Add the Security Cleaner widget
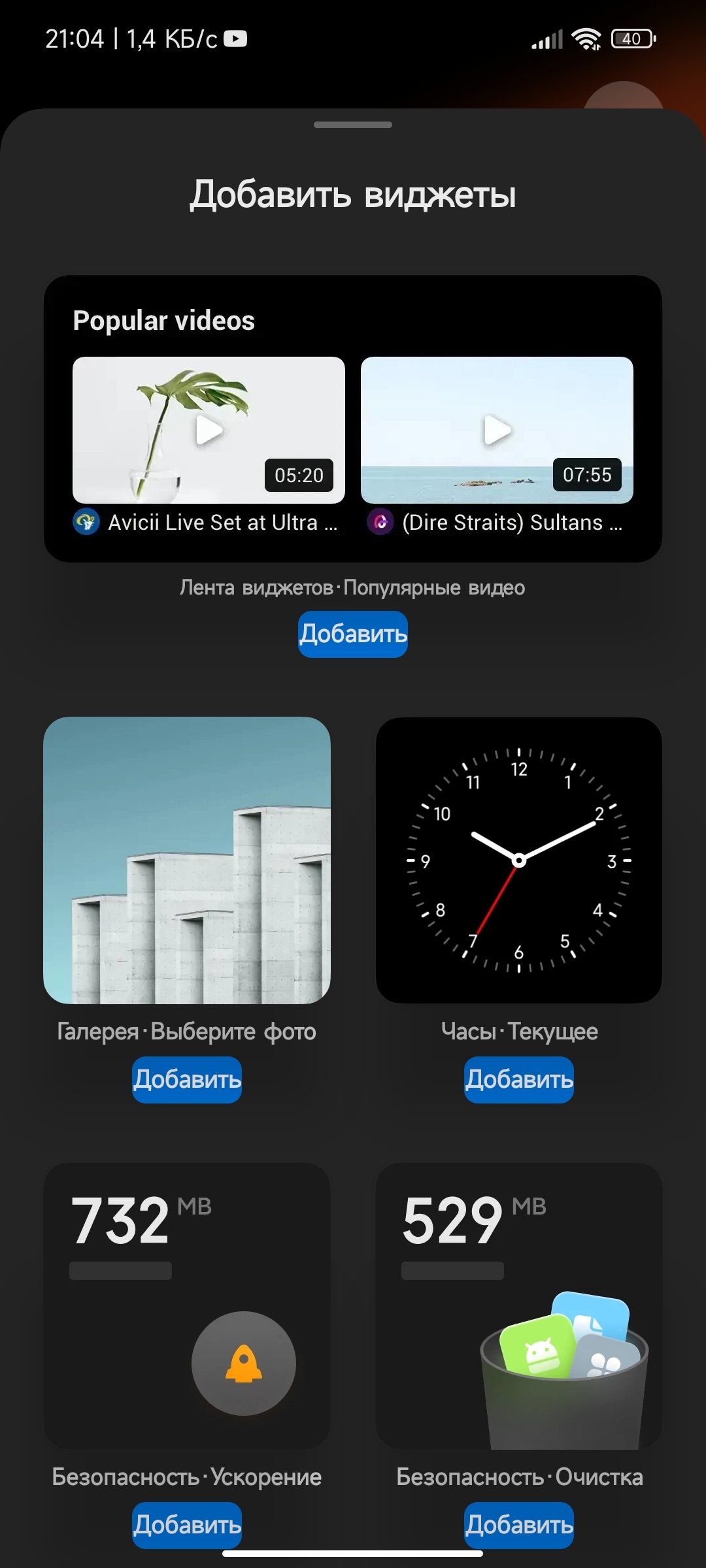Image resolution: width=706 pixels, height=1568 pixels. pos(519,1525)
